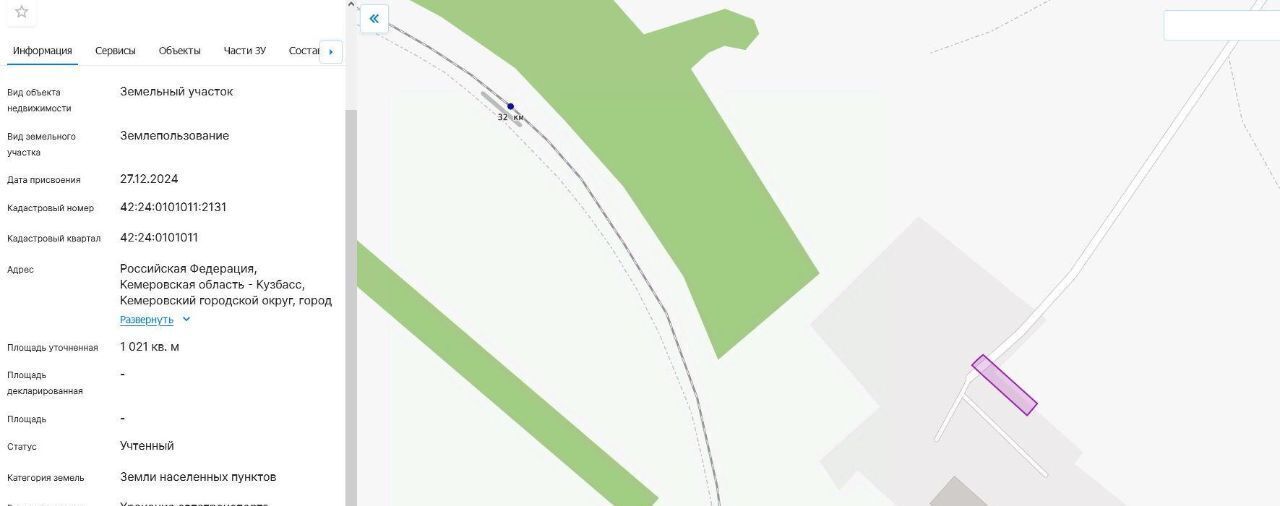Tap the search field on the map

point(1222,26)
